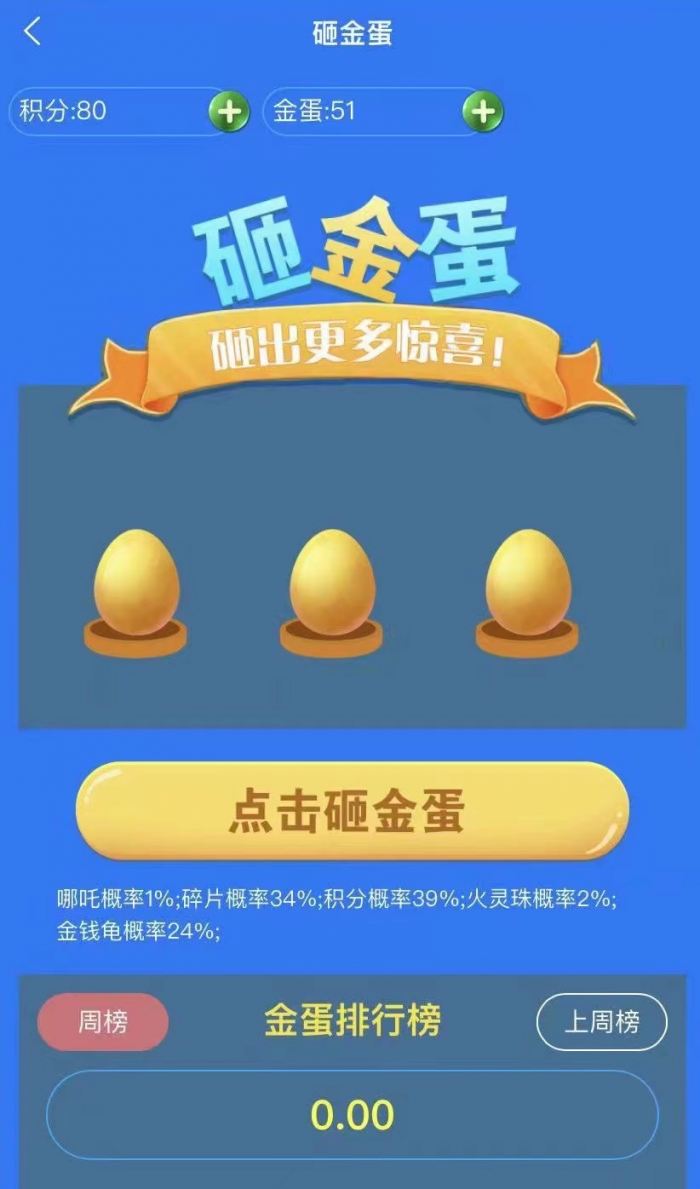Add more 积分 with the plus icon
The width and height of the screenshot is (700, 1189).
229,112
